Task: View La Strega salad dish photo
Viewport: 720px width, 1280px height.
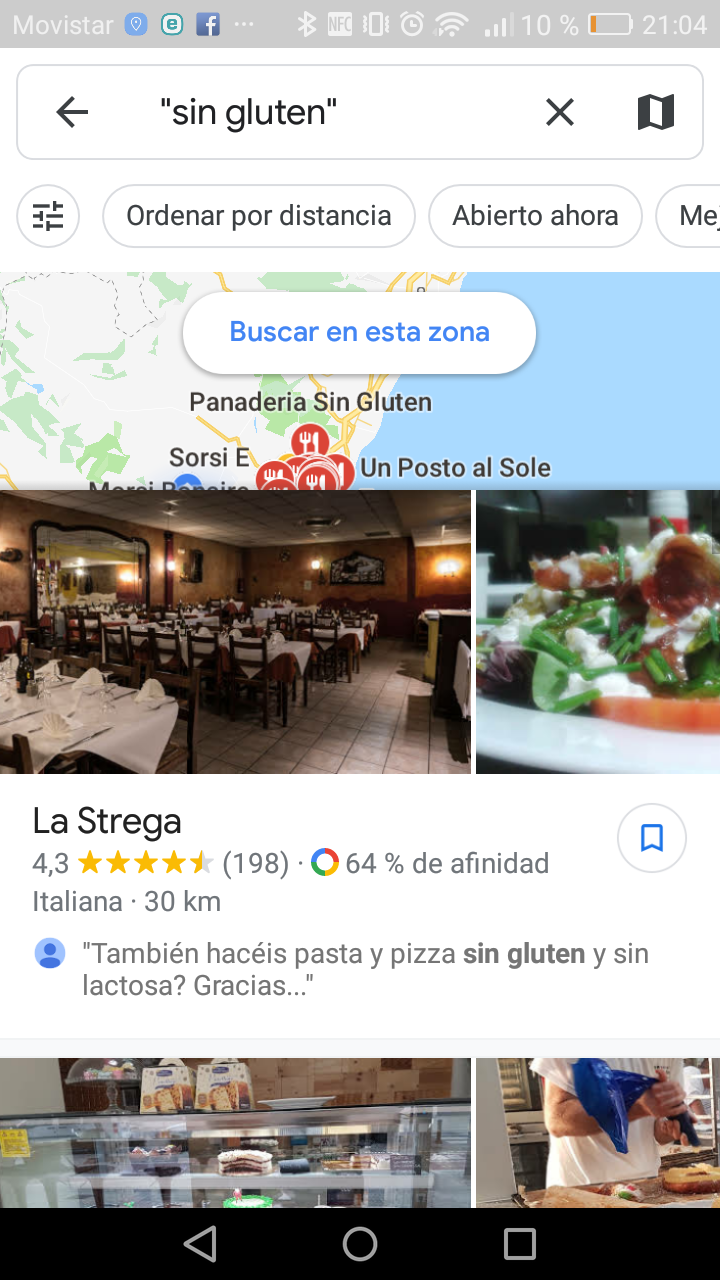Action: [598, 631]
